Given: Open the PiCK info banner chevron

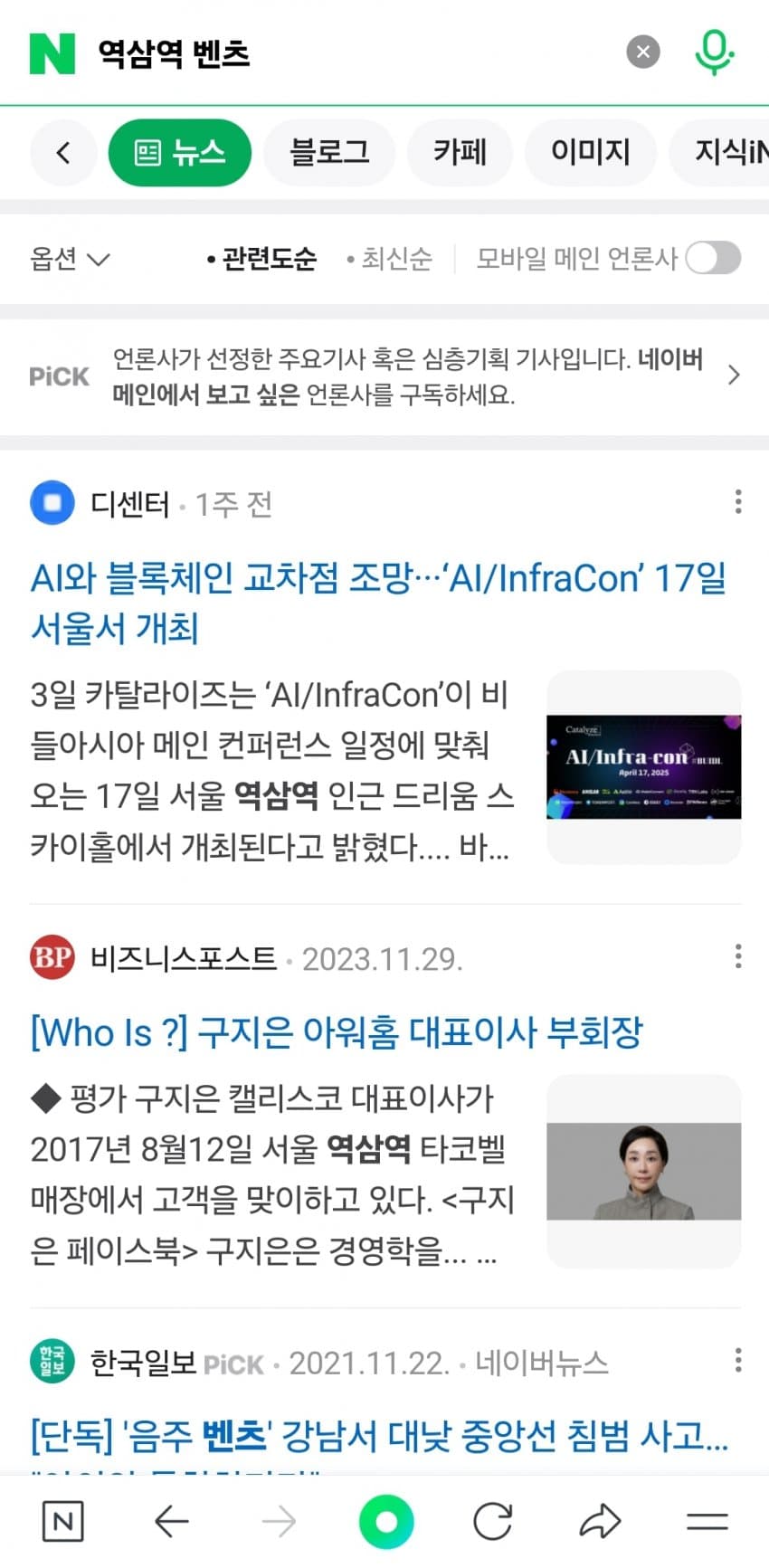Looking at the screenshot, I should (x=734, y=375).
